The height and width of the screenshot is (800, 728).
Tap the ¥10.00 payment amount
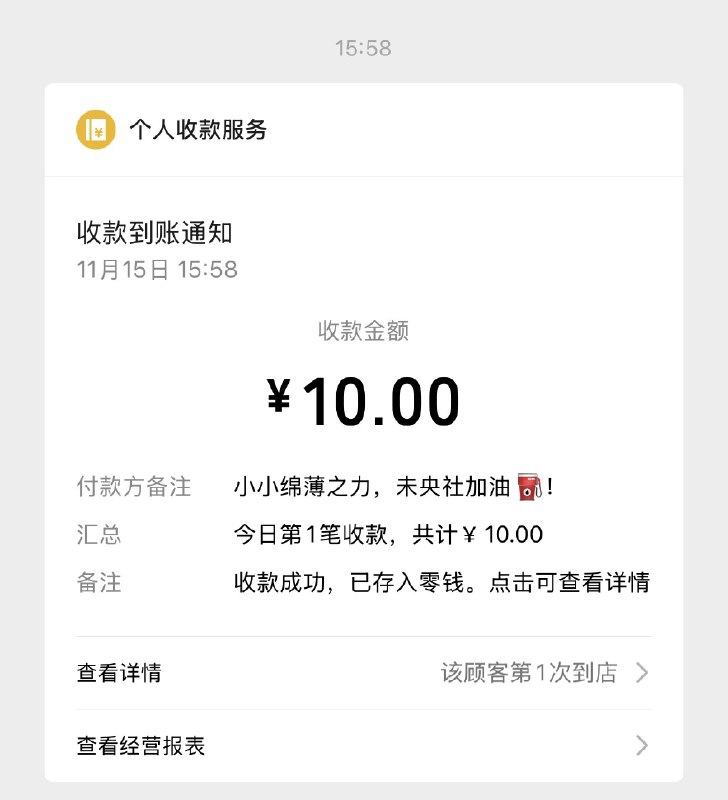pyautogui.click(x=364, y=397)
